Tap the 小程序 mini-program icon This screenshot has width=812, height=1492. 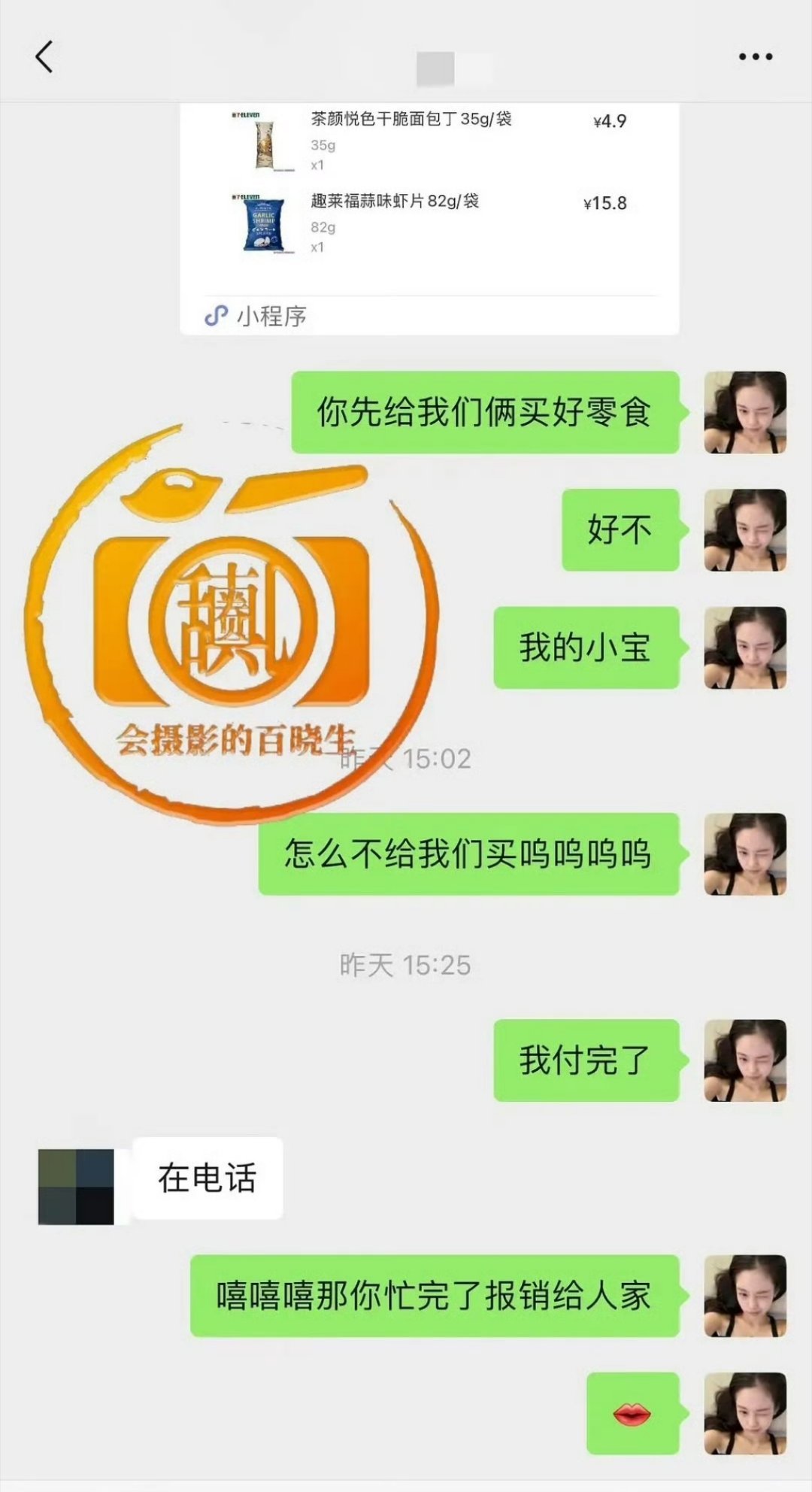(215, 317)
